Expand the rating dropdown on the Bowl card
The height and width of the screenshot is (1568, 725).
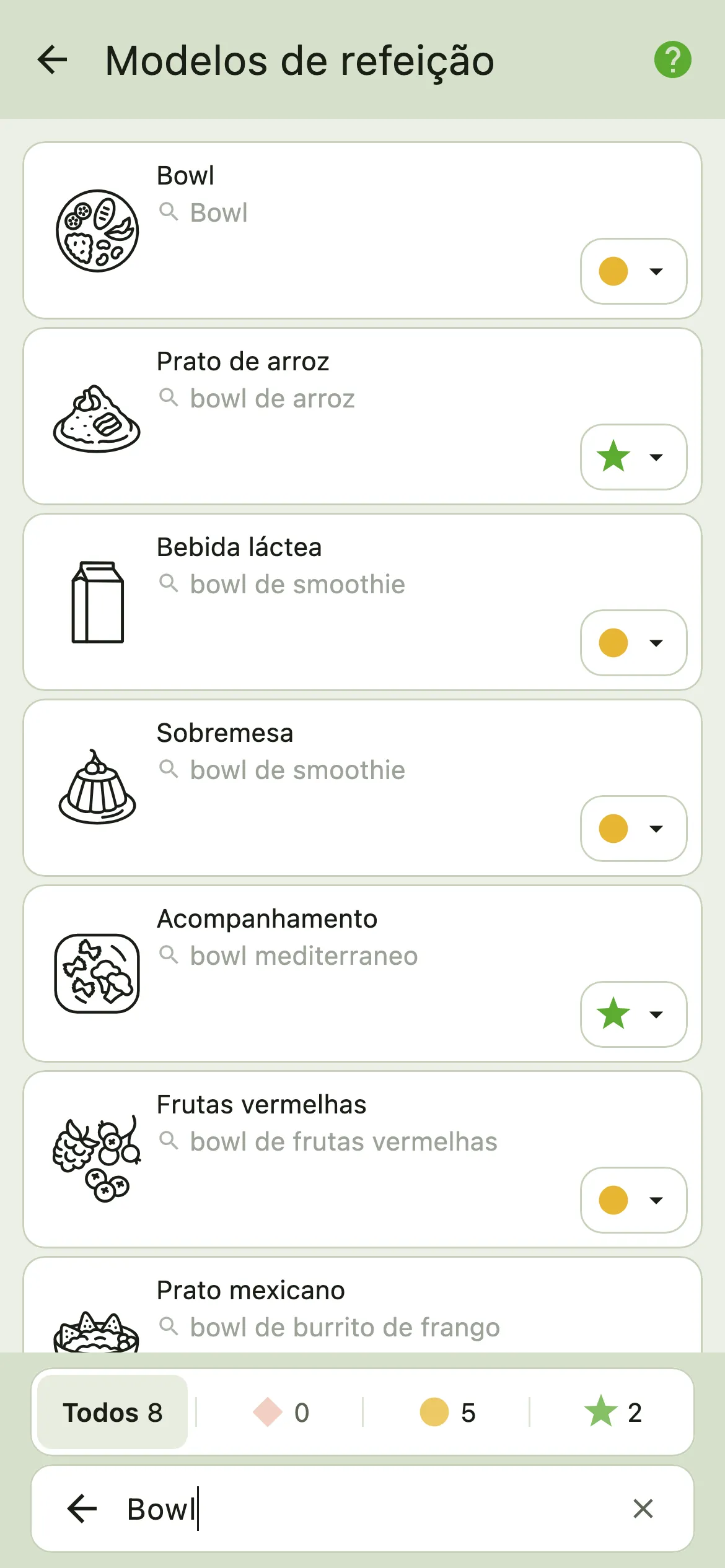click(x=633, y=271)
